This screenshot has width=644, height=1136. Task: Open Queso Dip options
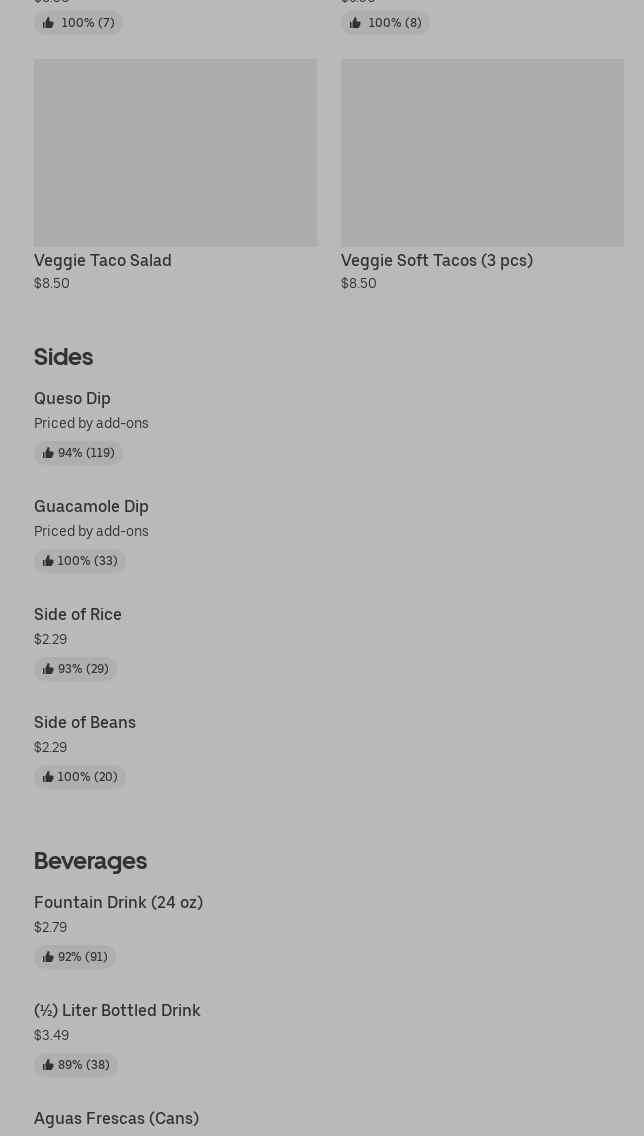coord(72,398)
